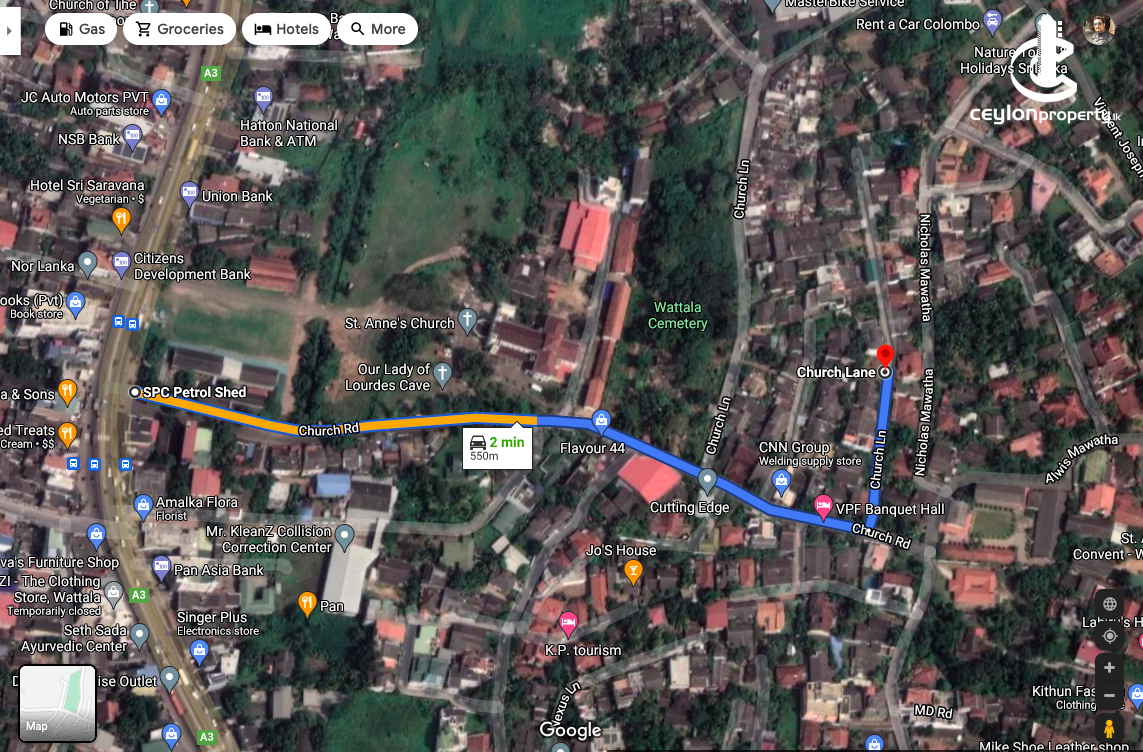The width and height of the screenshot is (1143, 752).
Task: Select the VPF Banquet Hall marker
Action: pos(823,508)
